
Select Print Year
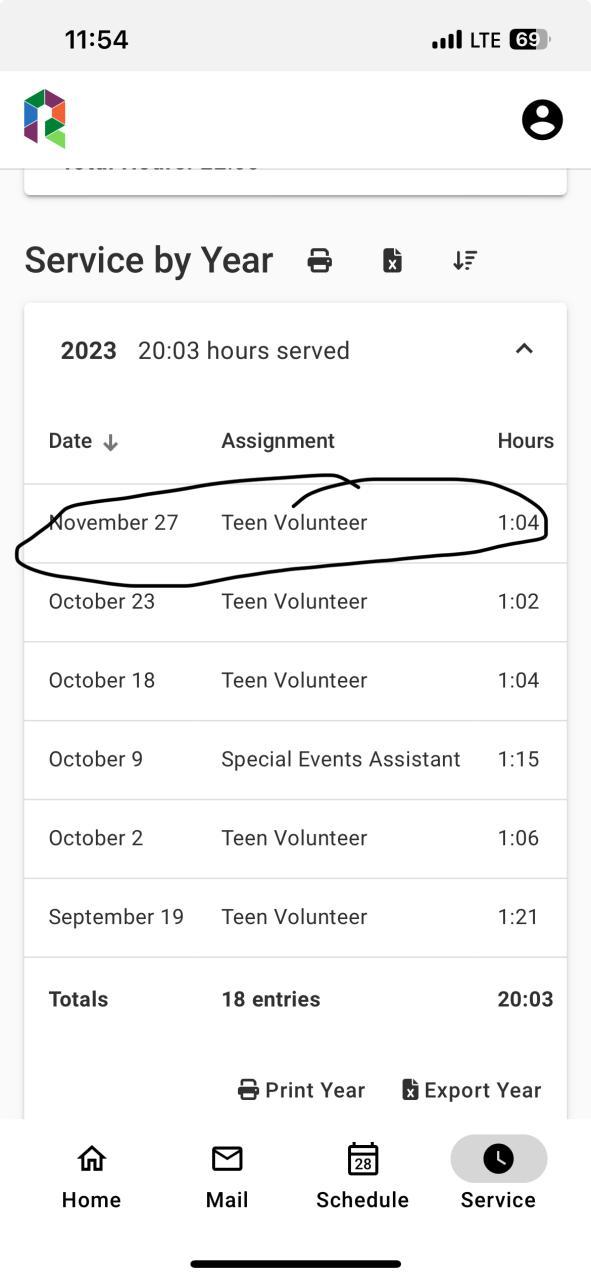[x=301, y=1090]
